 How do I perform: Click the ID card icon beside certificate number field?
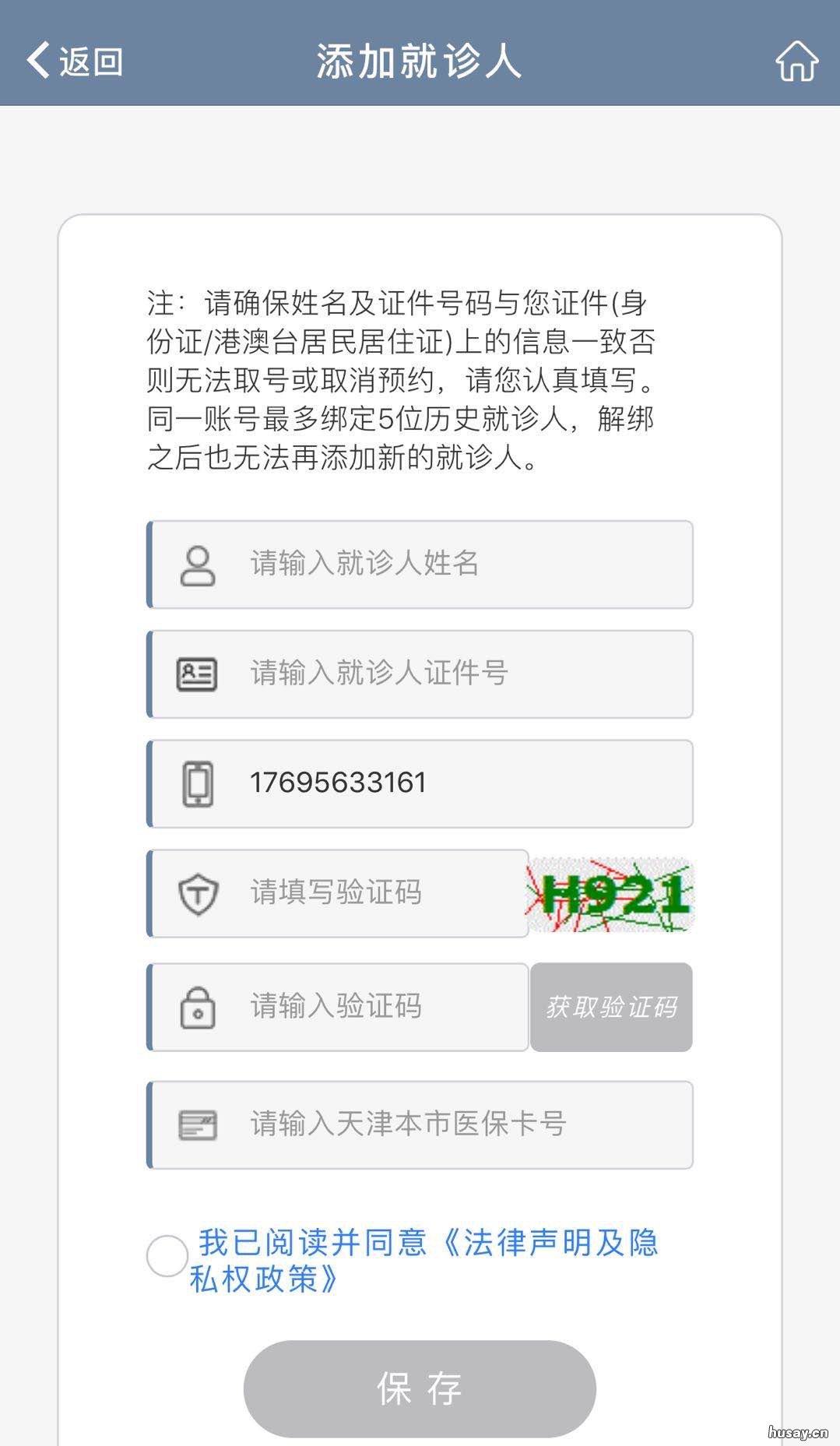(199, 674)
